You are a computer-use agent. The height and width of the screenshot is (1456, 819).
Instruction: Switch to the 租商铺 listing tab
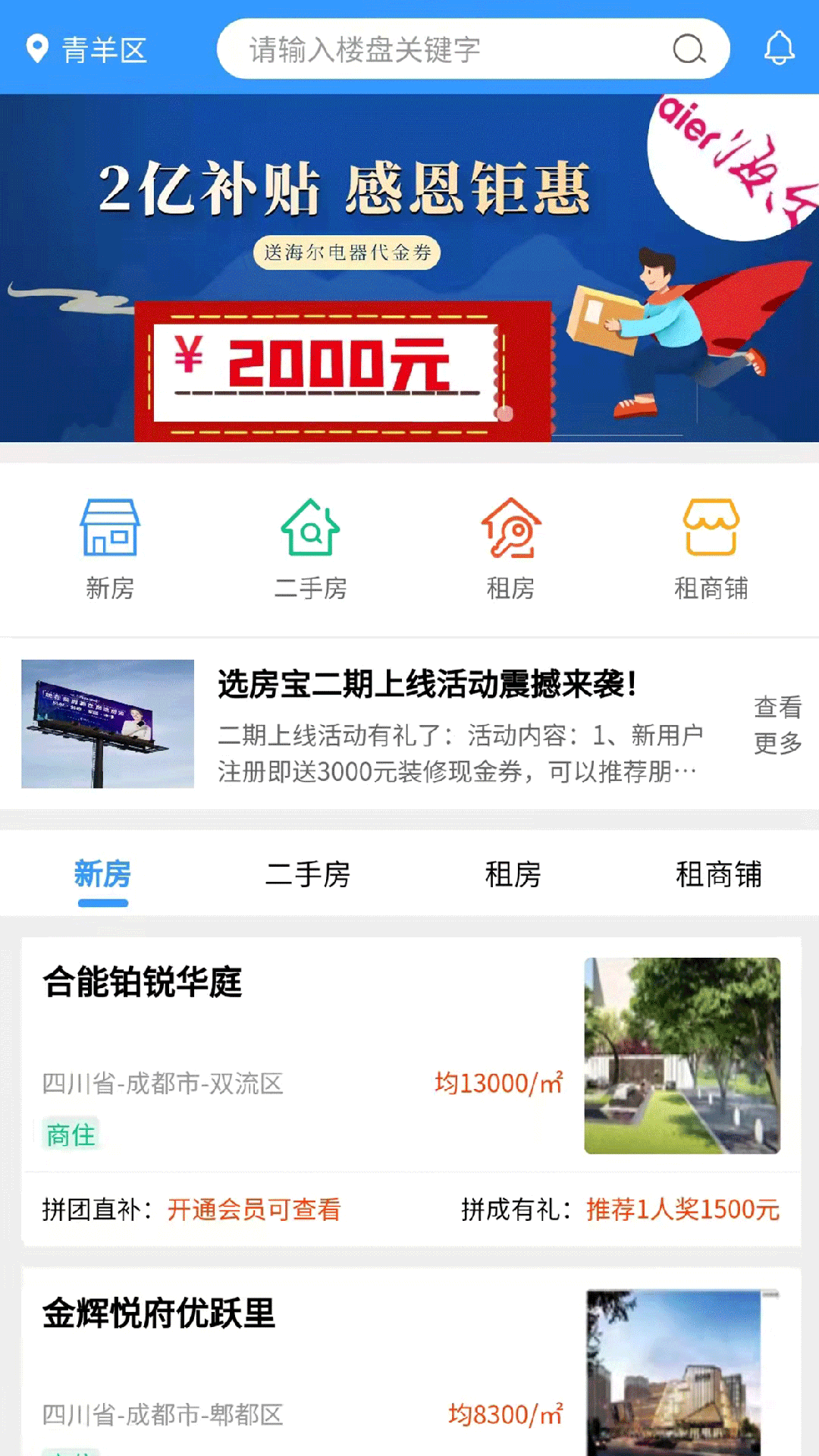pyautogui.click(x=718, y=875)
